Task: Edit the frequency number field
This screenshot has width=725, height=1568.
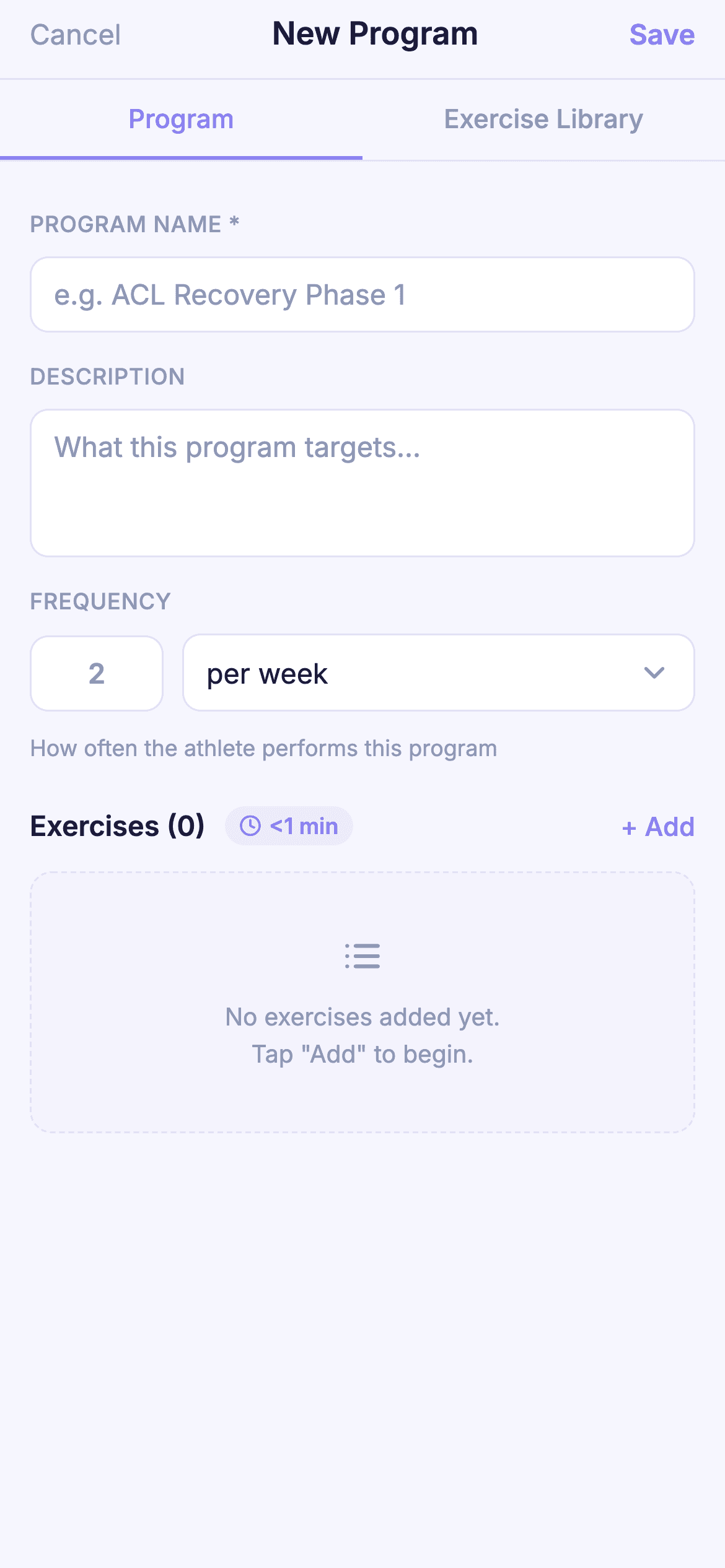Action: 97,673
